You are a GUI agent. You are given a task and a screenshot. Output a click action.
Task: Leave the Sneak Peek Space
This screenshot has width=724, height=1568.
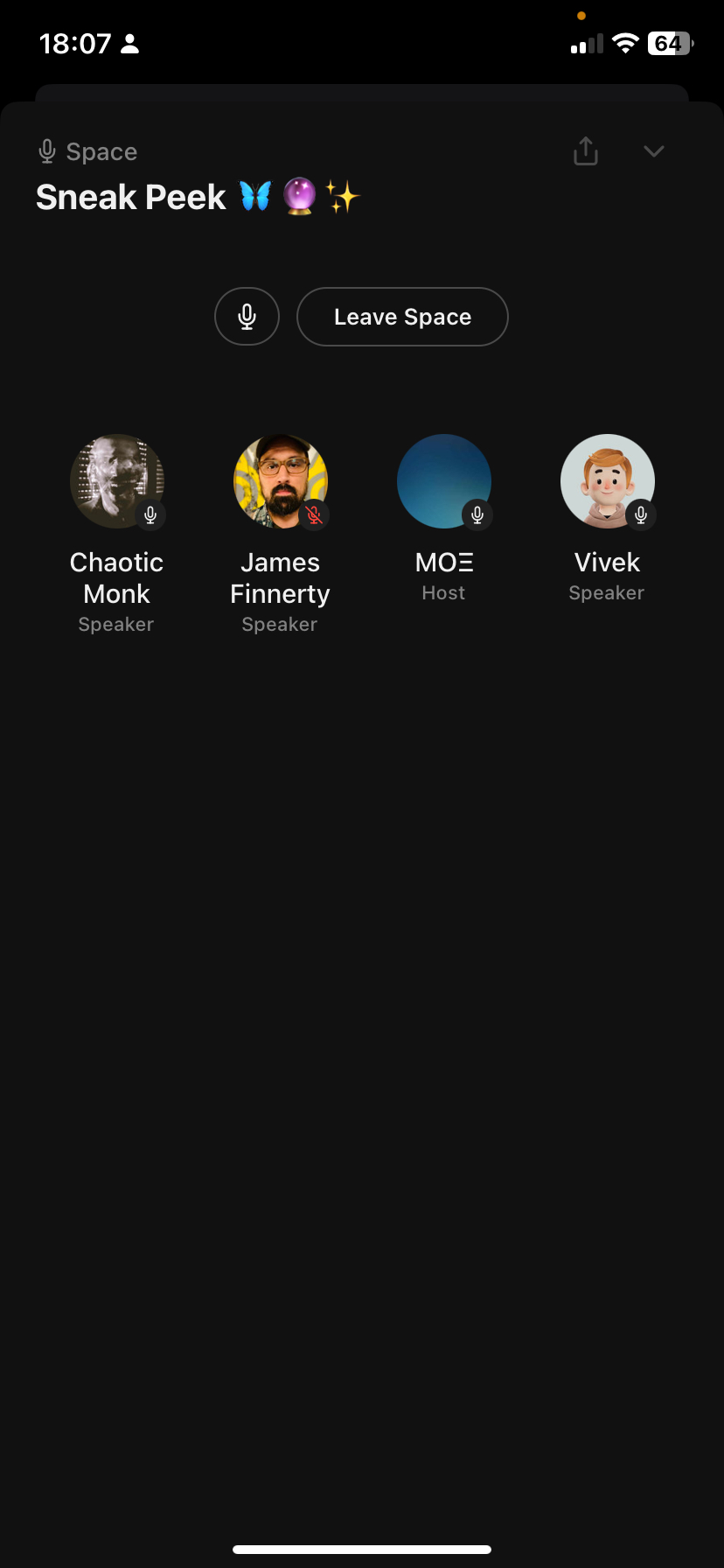click(x=402, y=317)
